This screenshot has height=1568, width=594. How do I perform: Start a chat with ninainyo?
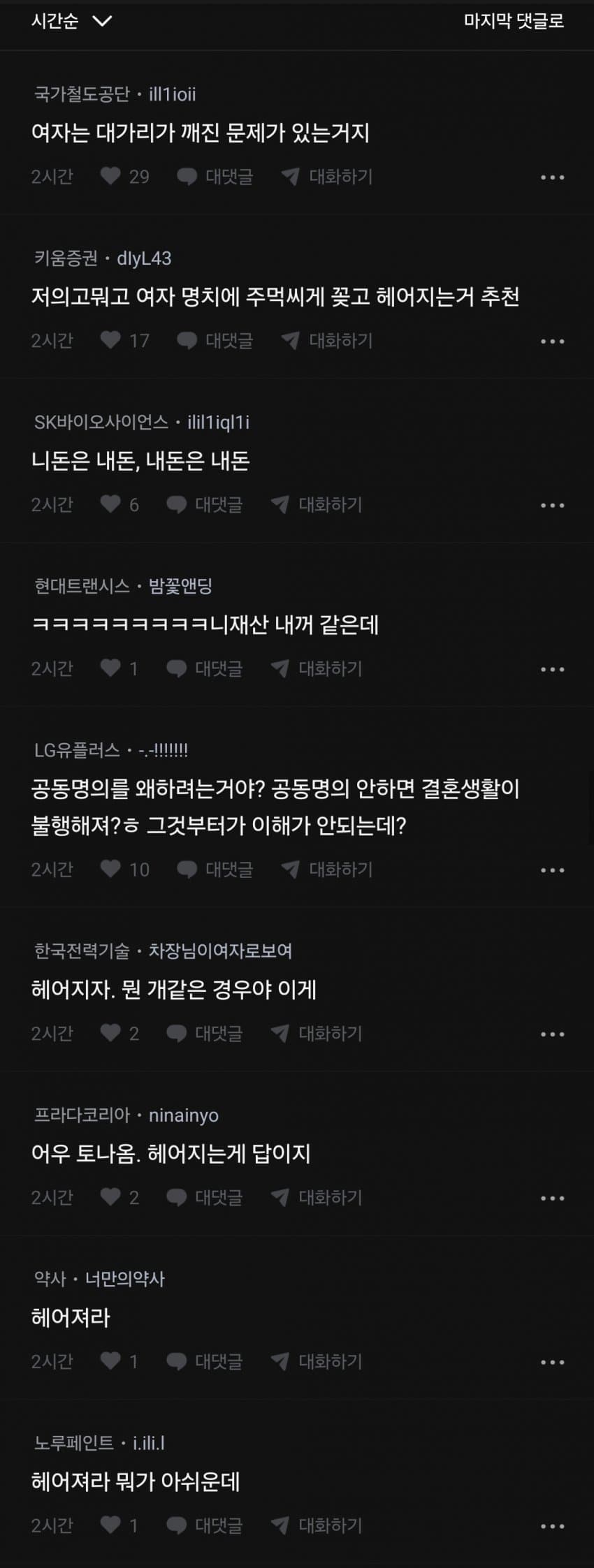(x=317, y=1198)
